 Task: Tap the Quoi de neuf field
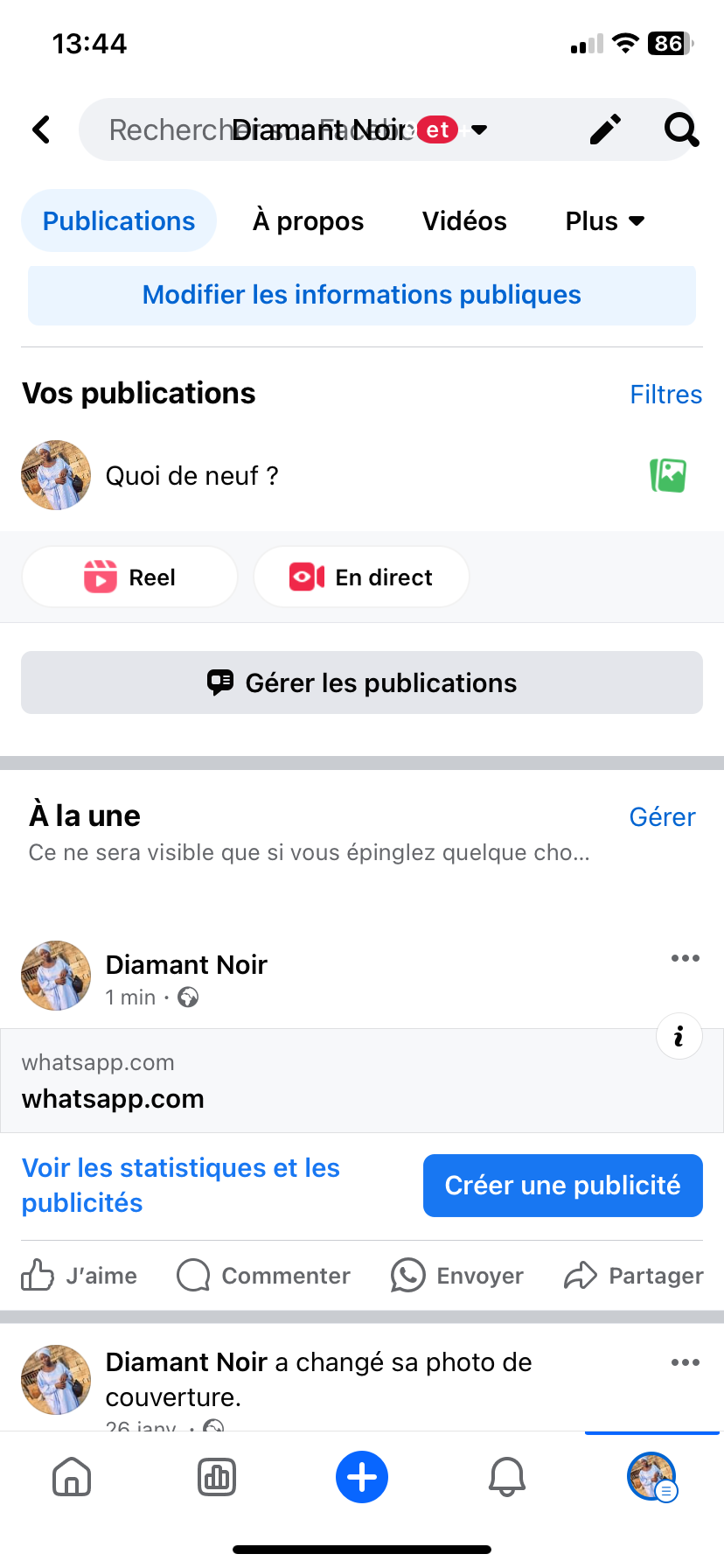(x=191, y=476)
